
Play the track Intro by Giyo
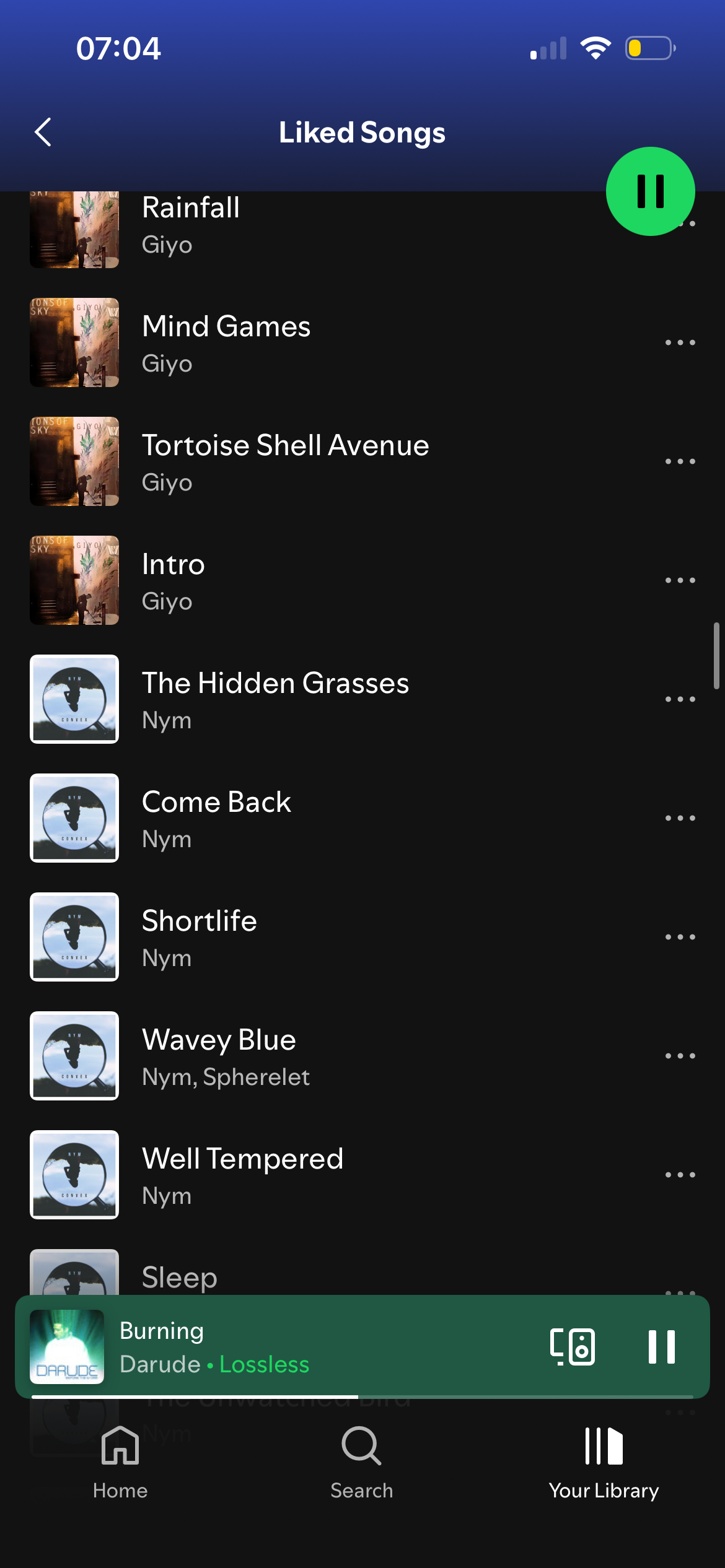174,580
